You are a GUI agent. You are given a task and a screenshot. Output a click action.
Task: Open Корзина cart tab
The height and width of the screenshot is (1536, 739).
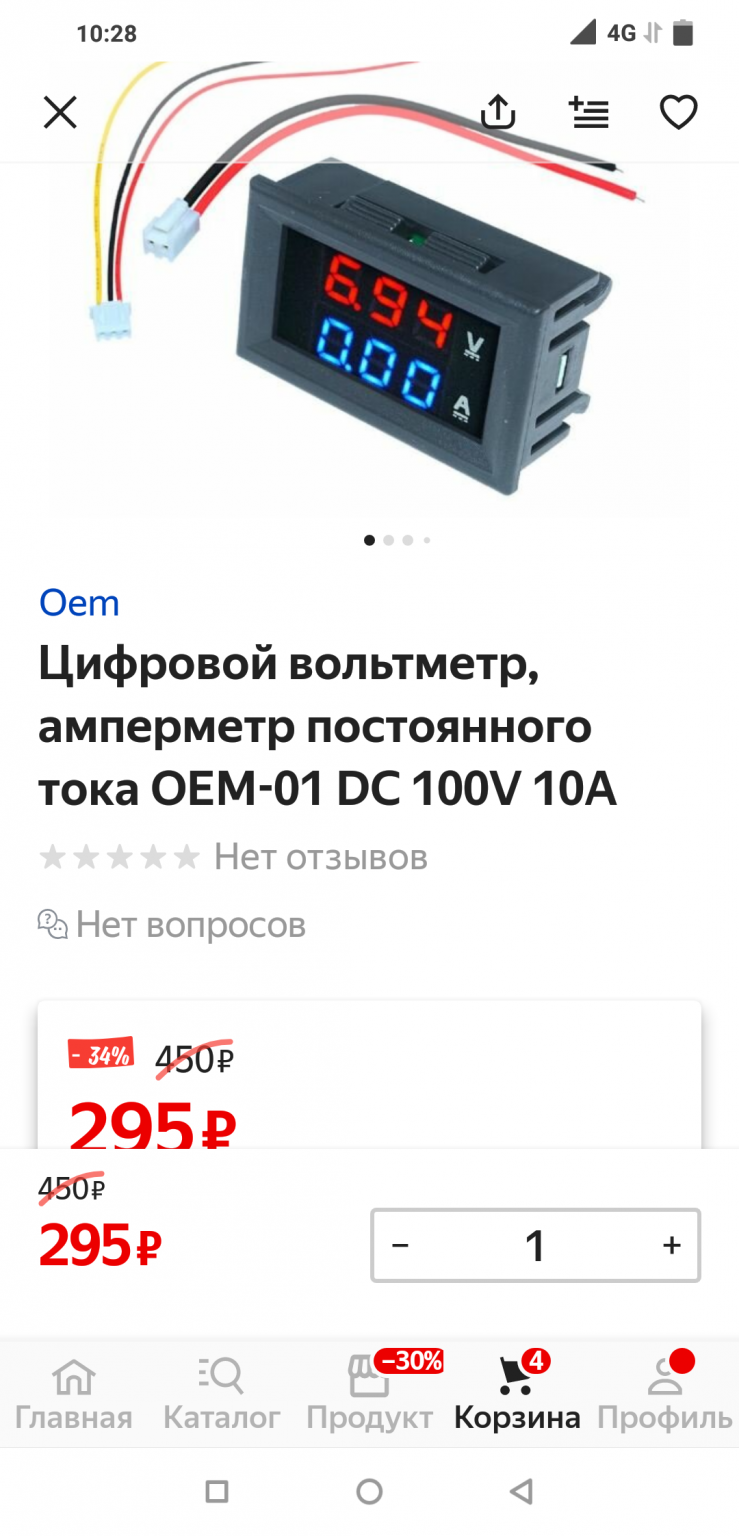click(516, 1395)
